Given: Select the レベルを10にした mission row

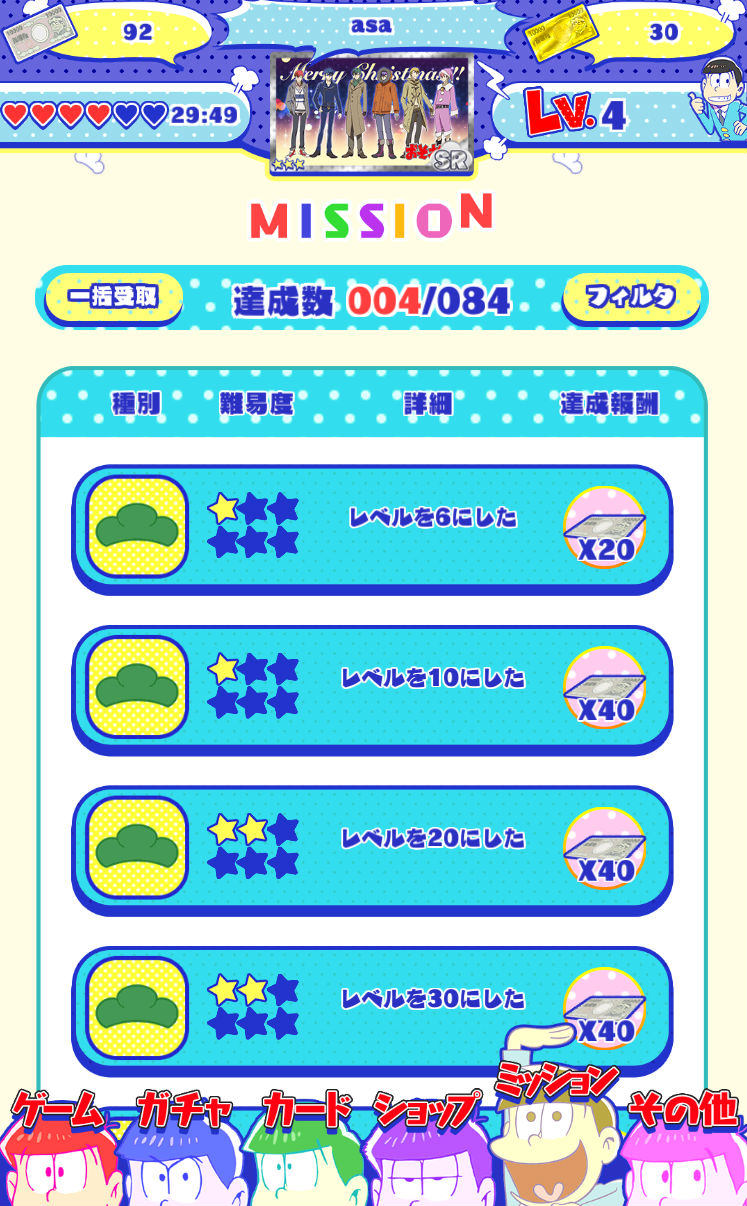Looking at the screenshot, I should click(372, 689).
